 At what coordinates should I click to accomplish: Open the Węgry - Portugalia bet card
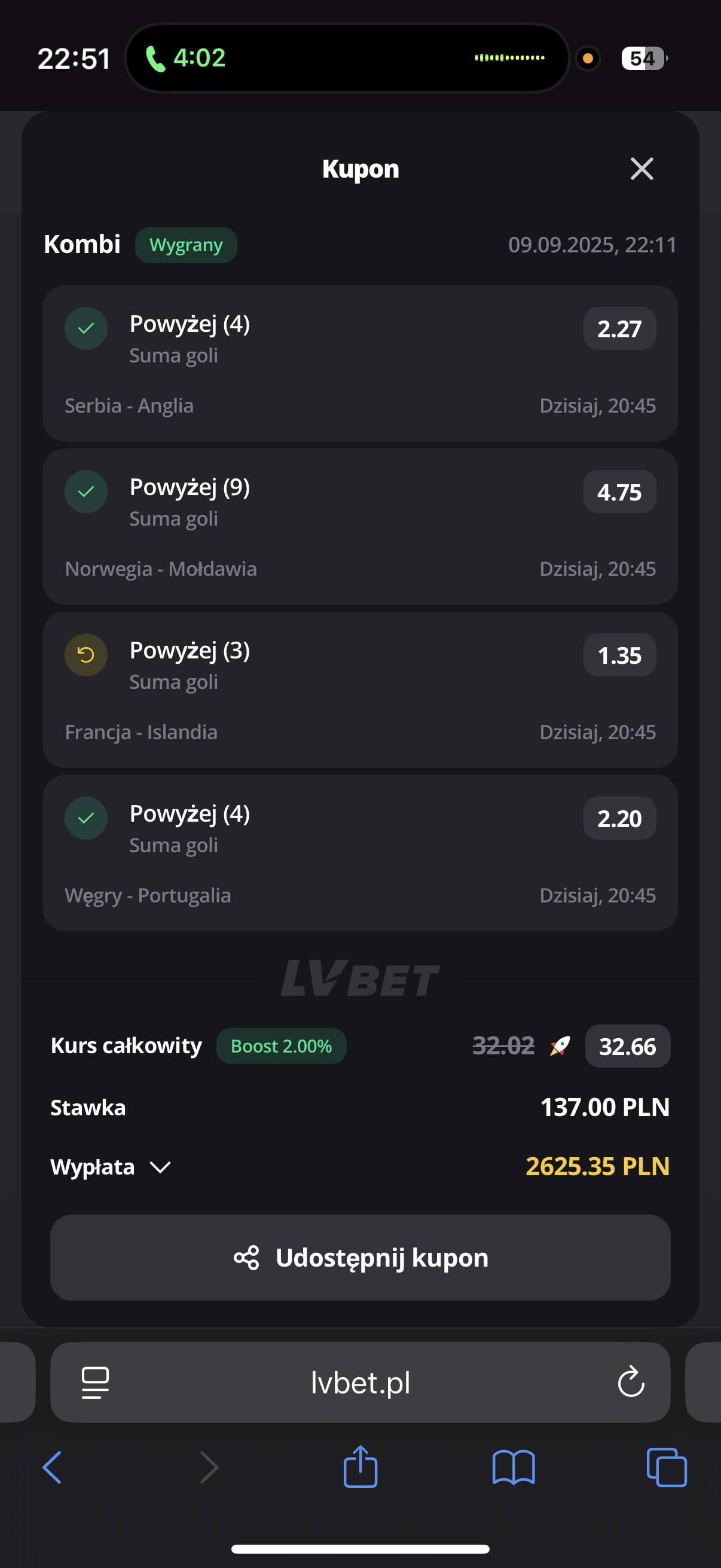[360, 853]
